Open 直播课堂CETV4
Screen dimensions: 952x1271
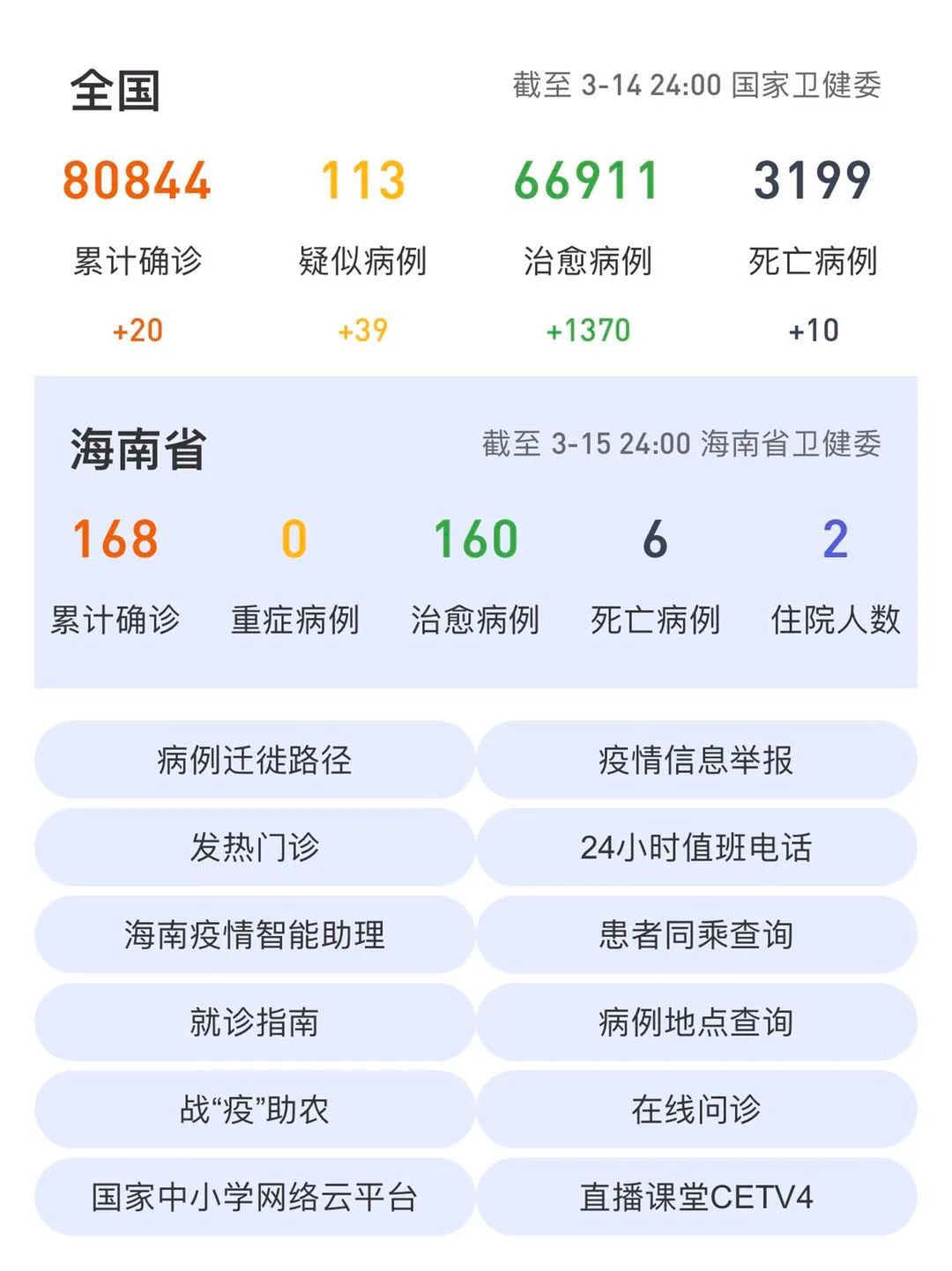[x=696, y=1196]
